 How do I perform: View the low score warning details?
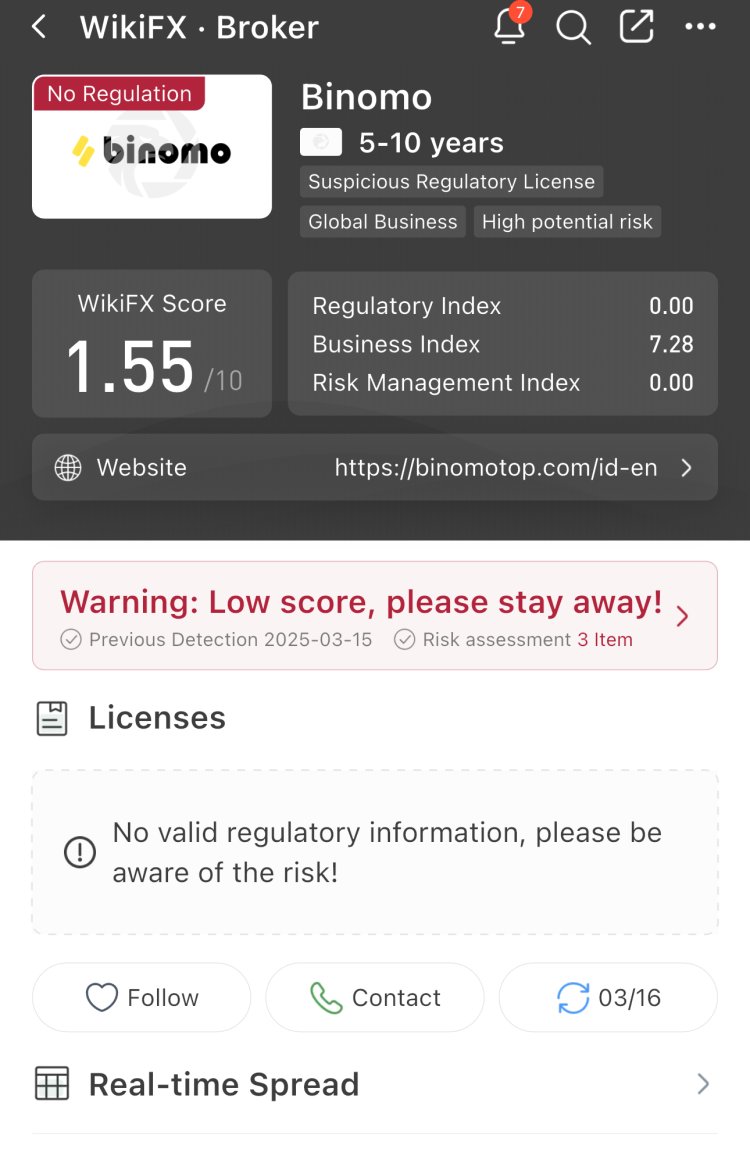click(375, 615)
